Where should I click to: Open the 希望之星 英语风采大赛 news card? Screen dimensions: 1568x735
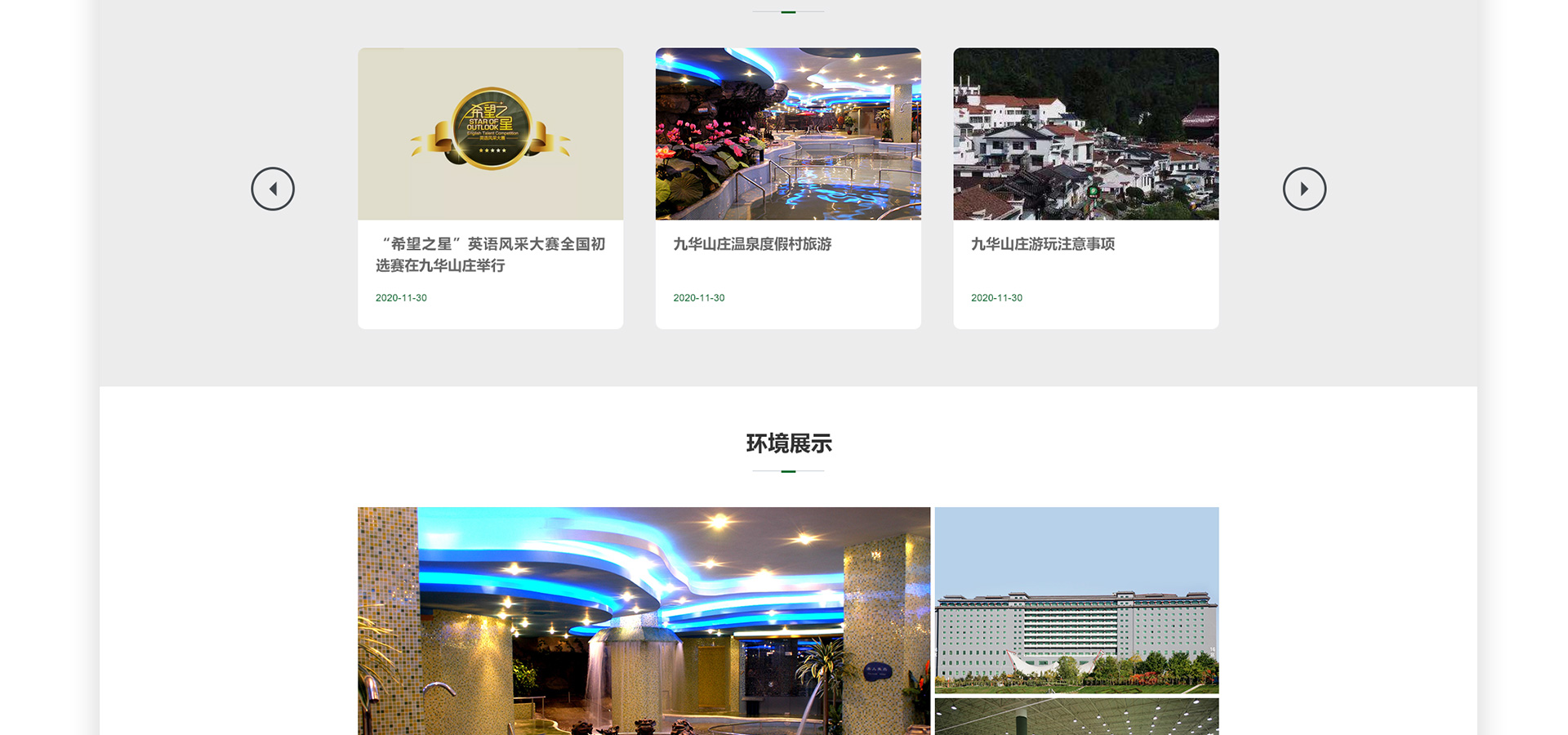click(x=490, y=254)
